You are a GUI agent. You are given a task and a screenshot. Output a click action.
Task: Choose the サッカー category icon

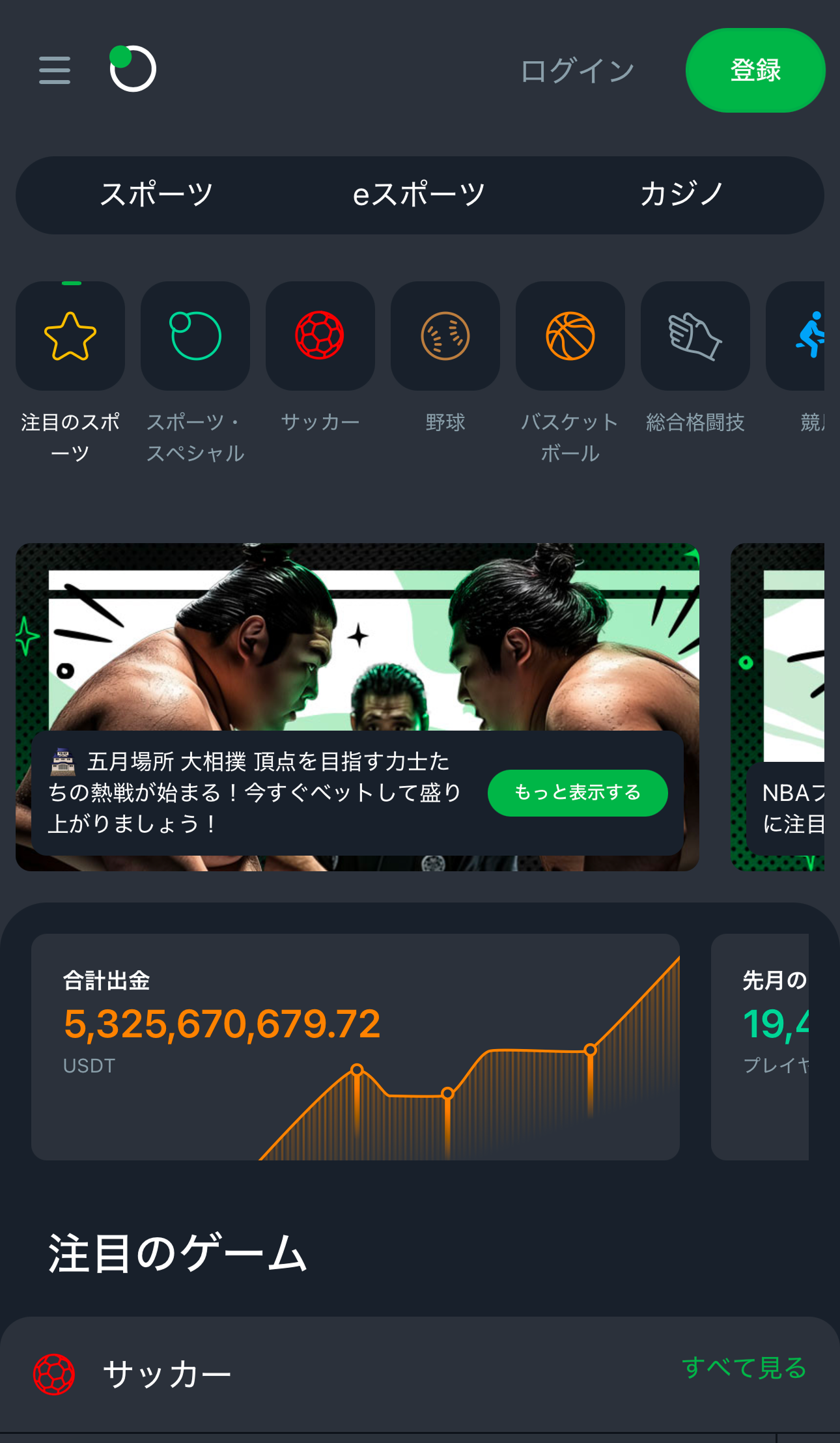320,336
